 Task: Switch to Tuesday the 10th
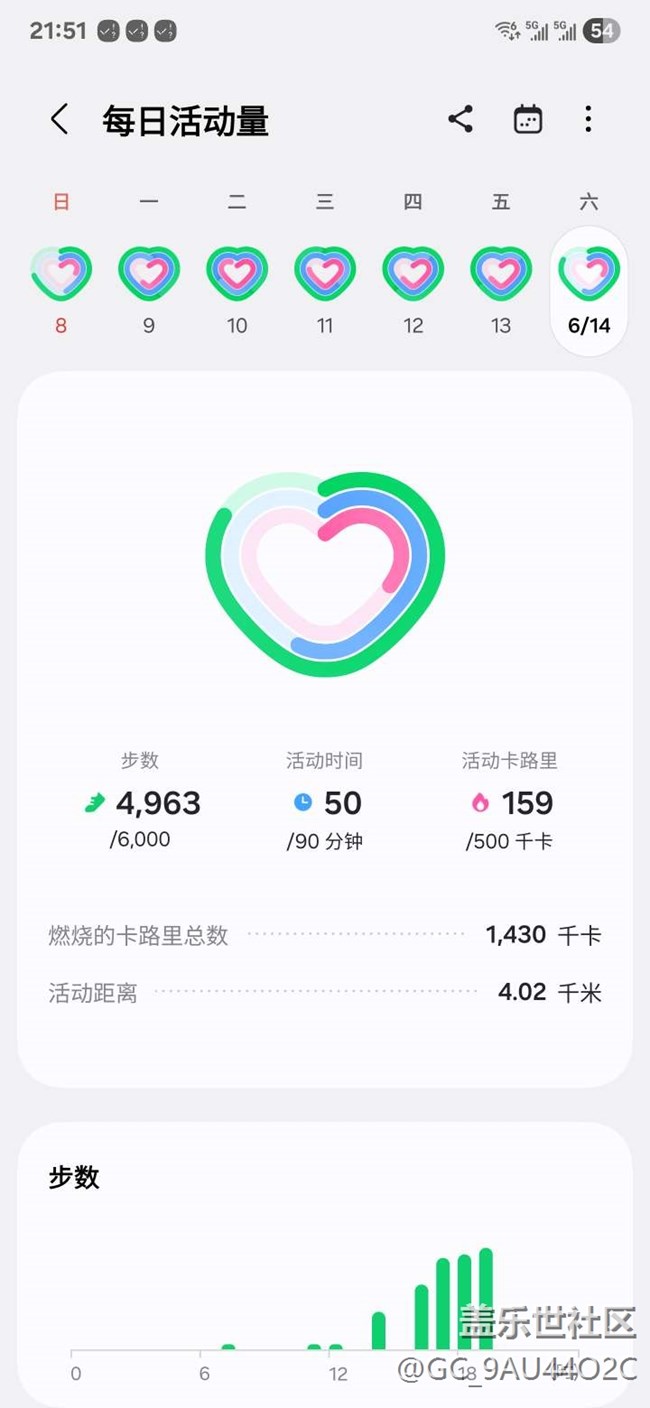[x=237, y=290]
